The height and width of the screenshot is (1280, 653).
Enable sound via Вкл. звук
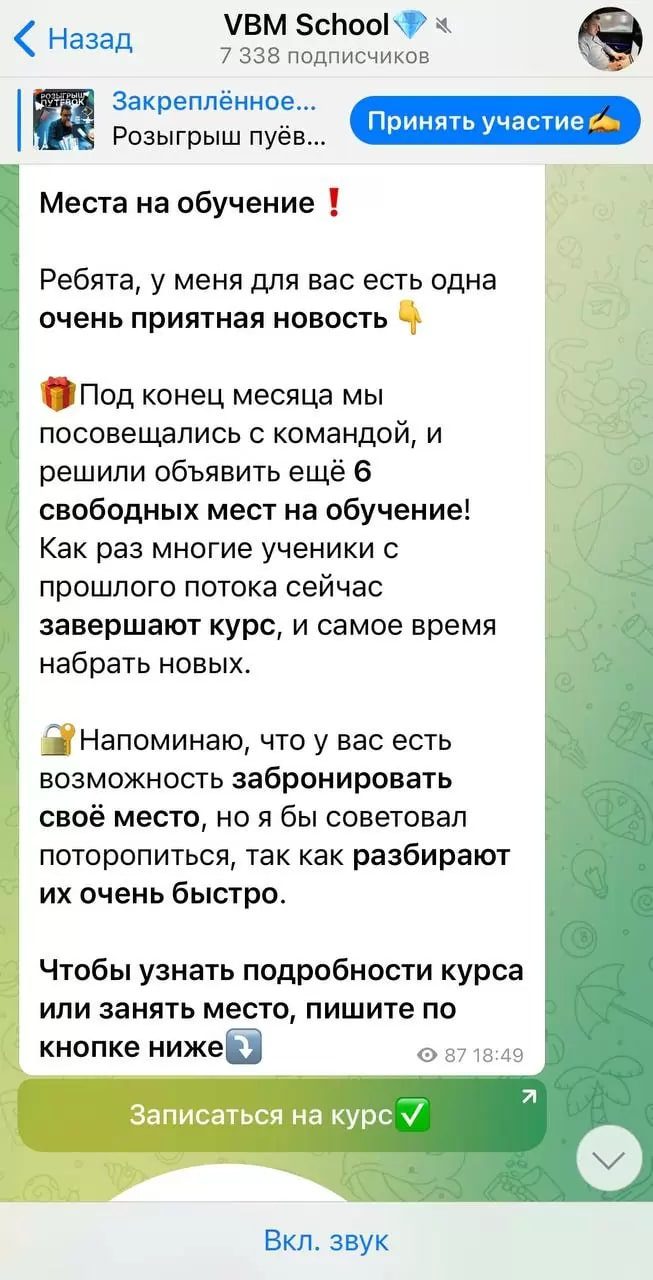pyautogui.click(x=326, y=1241)
